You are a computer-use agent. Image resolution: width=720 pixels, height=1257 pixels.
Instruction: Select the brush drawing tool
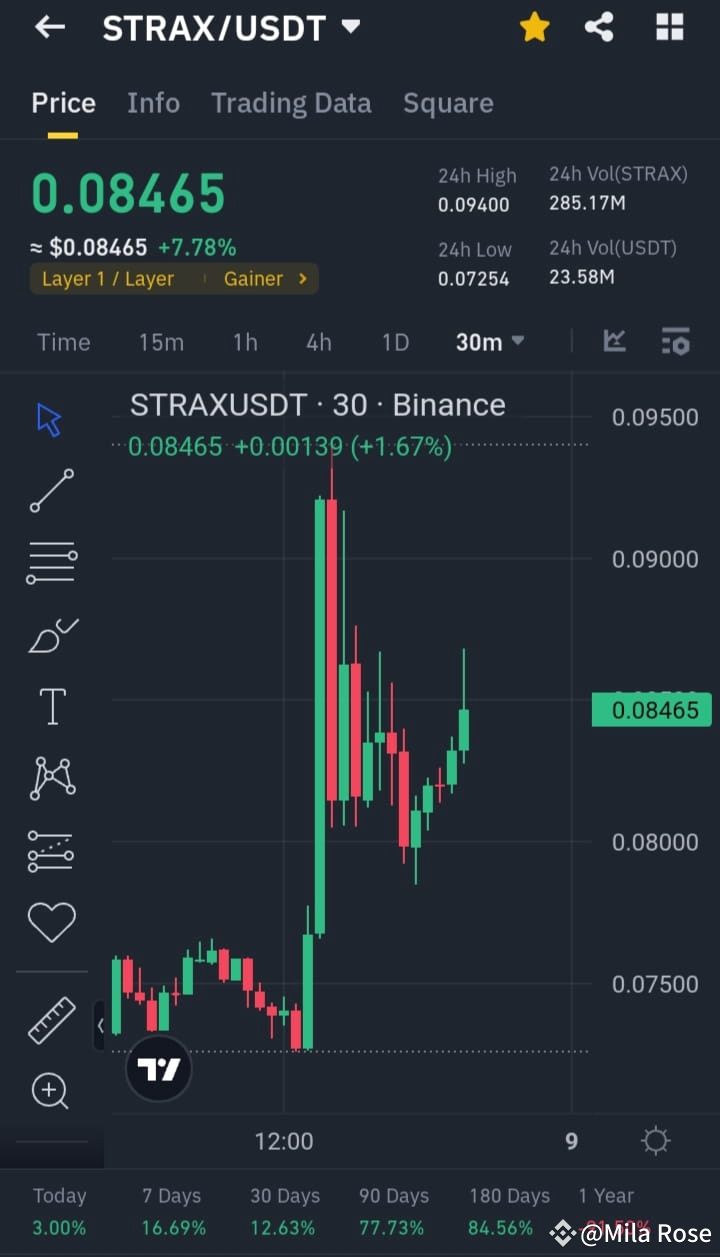[x=51, y=634]
